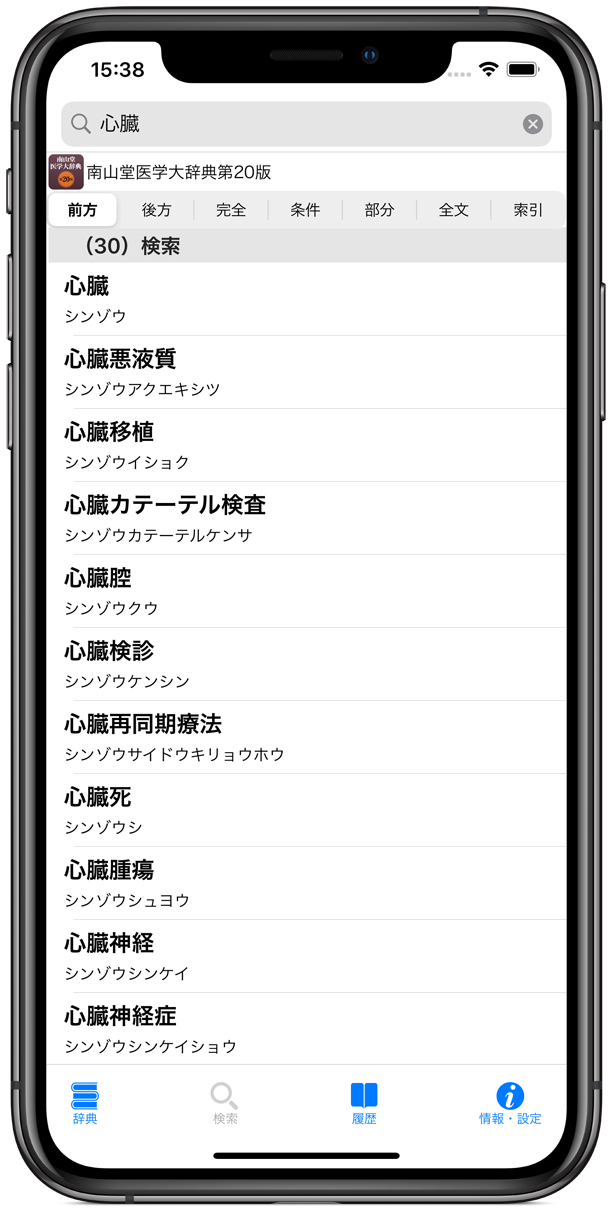
Task: Switch to the 検索 tab
Action: (x=225, y=1103)
